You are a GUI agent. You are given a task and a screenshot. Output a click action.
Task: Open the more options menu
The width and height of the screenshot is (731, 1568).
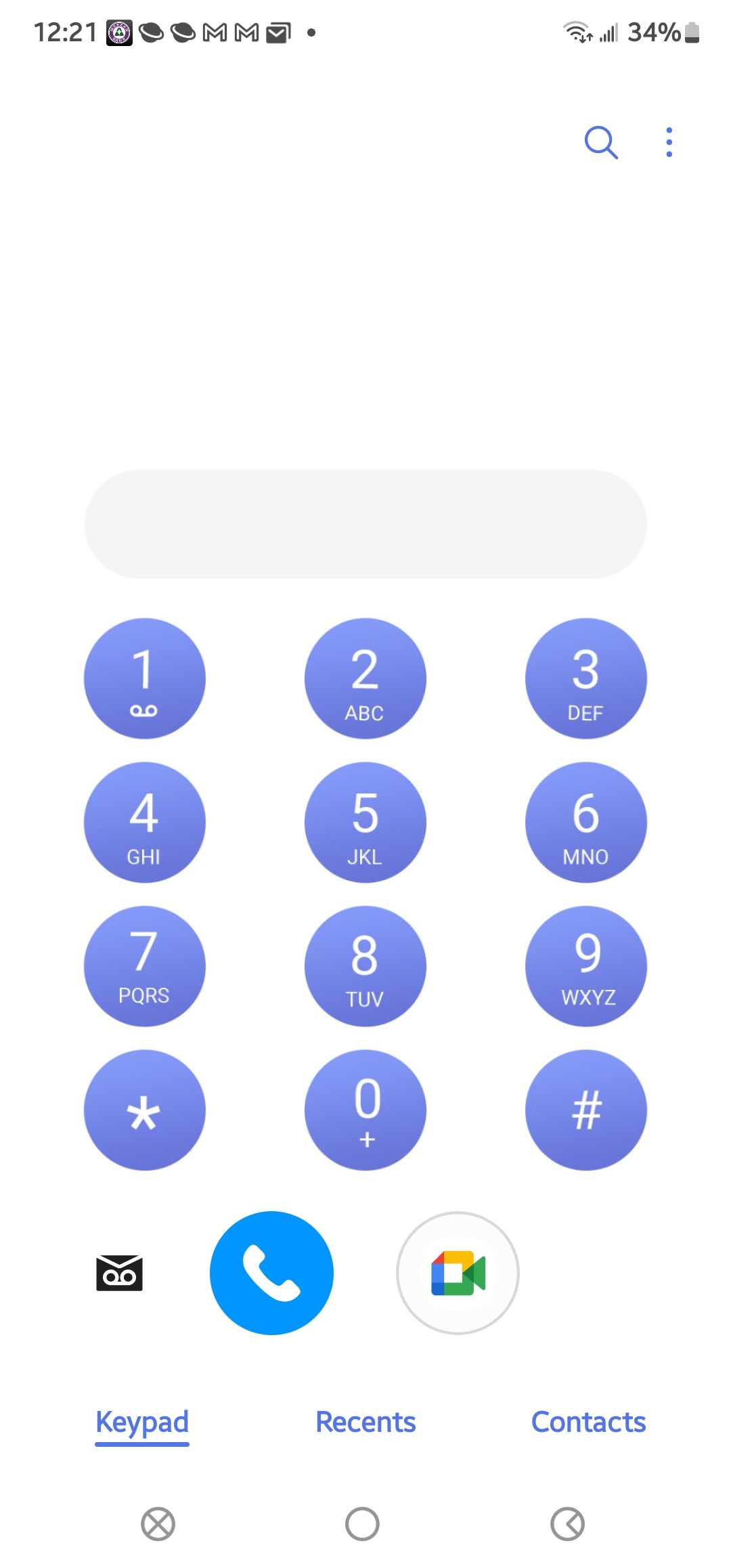(x=669, y=142)
